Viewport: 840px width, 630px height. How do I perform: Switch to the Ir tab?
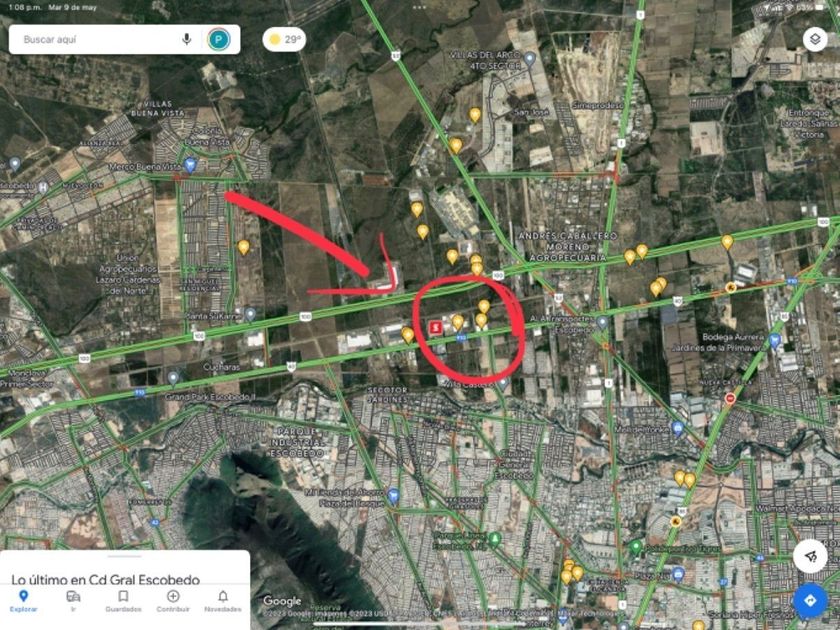(73, 601)
